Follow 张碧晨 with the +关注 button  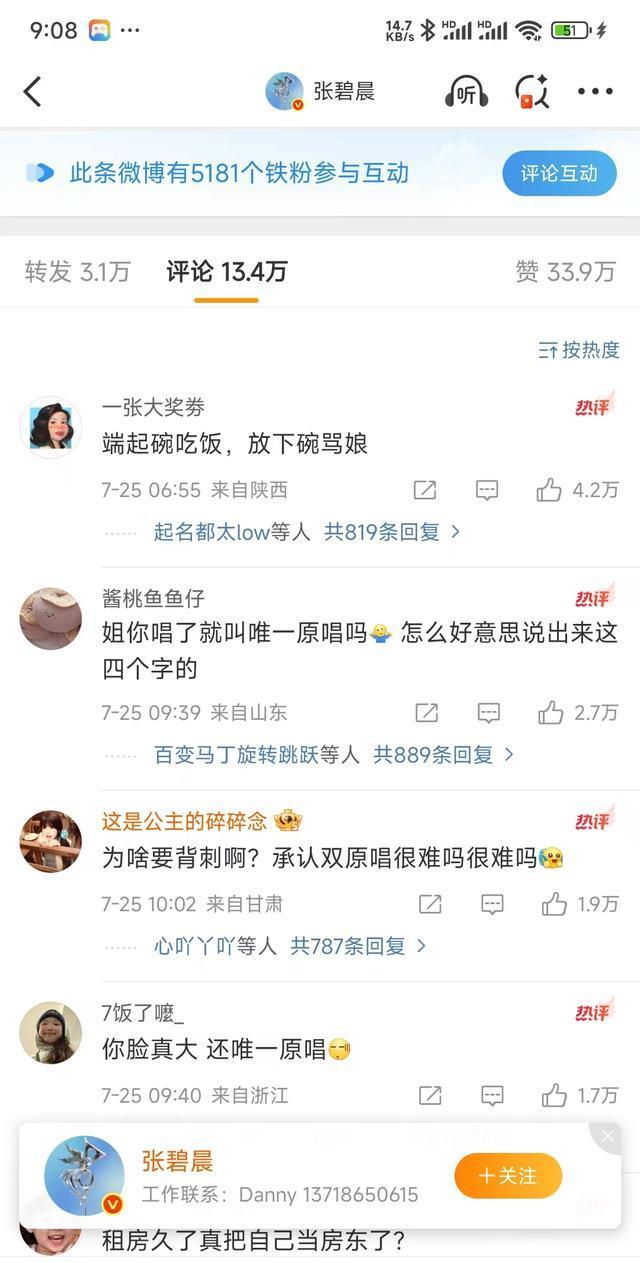[508, 1176]
